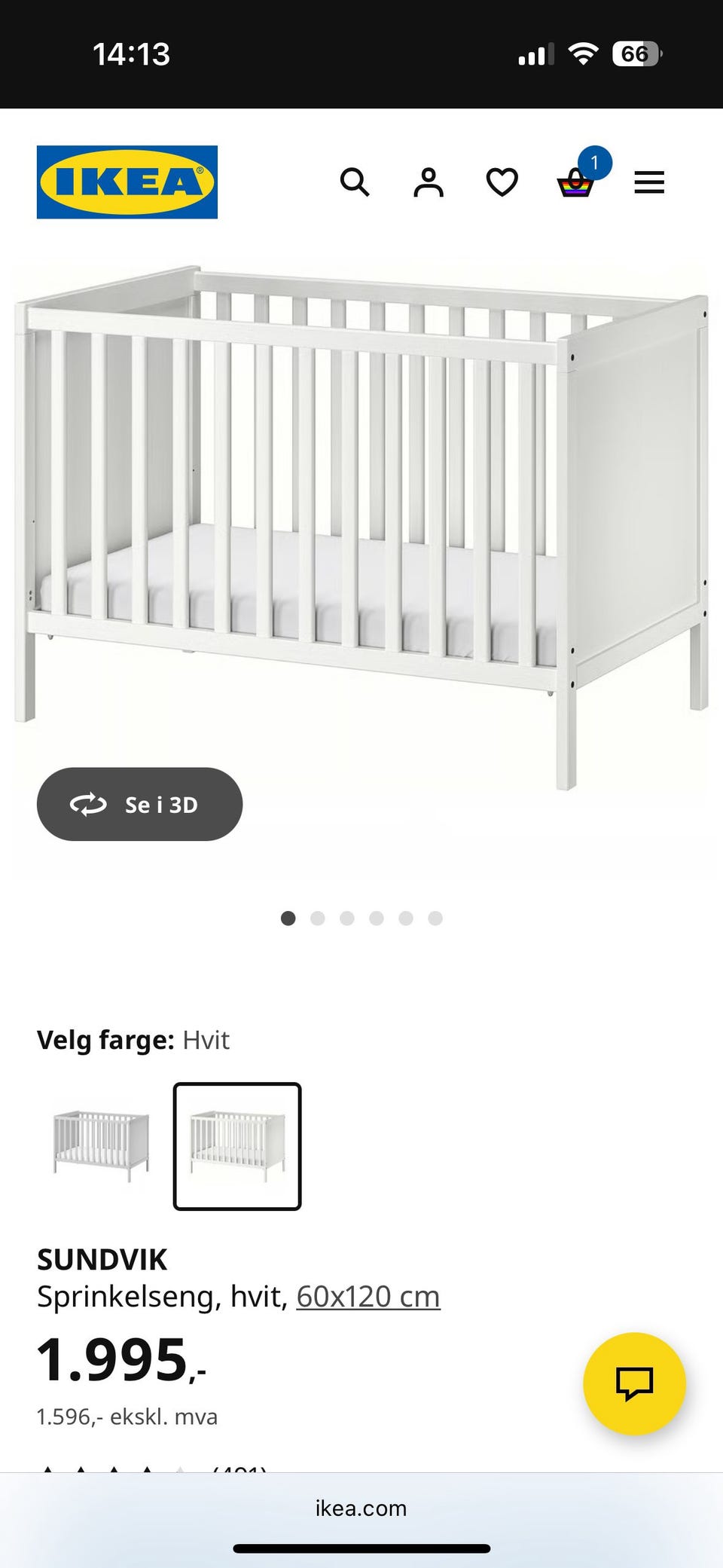Image resolution: width=723 pixels, height=1568 pixels.
Task: Tap the Se i 3D button
Action: pos(139,804)
